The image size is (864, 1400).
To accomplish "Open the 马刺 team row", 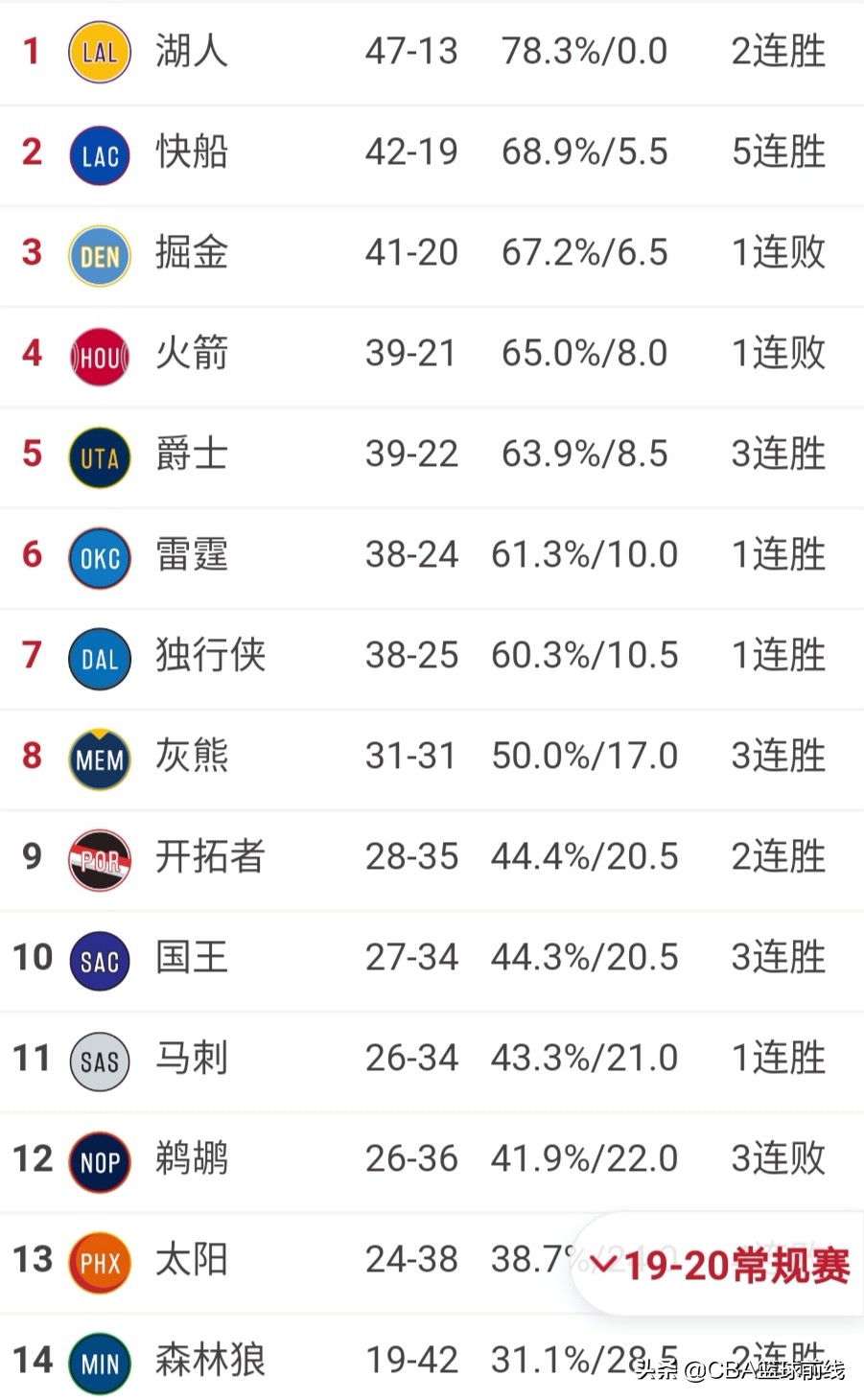I will 432,1059.
